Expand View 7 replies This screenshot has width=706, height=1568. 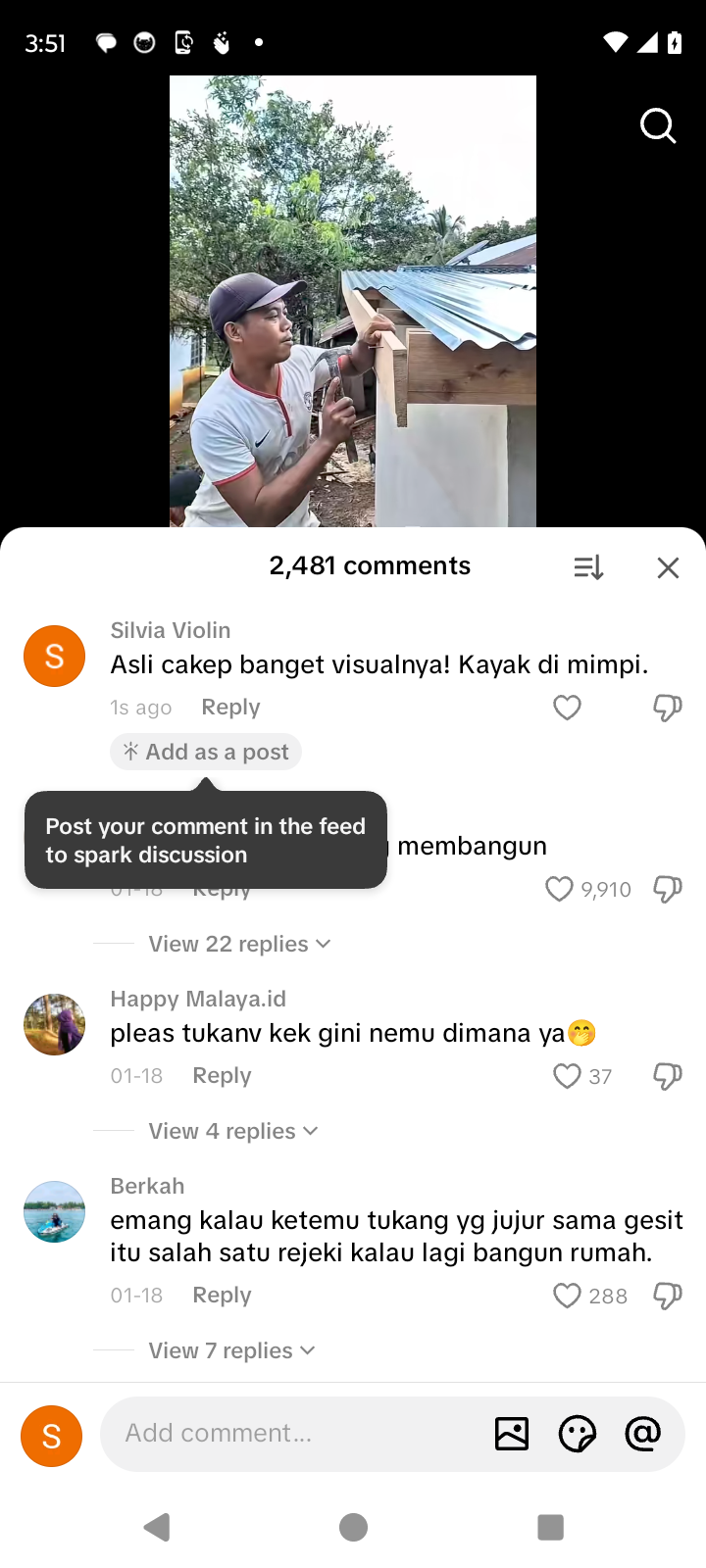[x=231, y=1350]
